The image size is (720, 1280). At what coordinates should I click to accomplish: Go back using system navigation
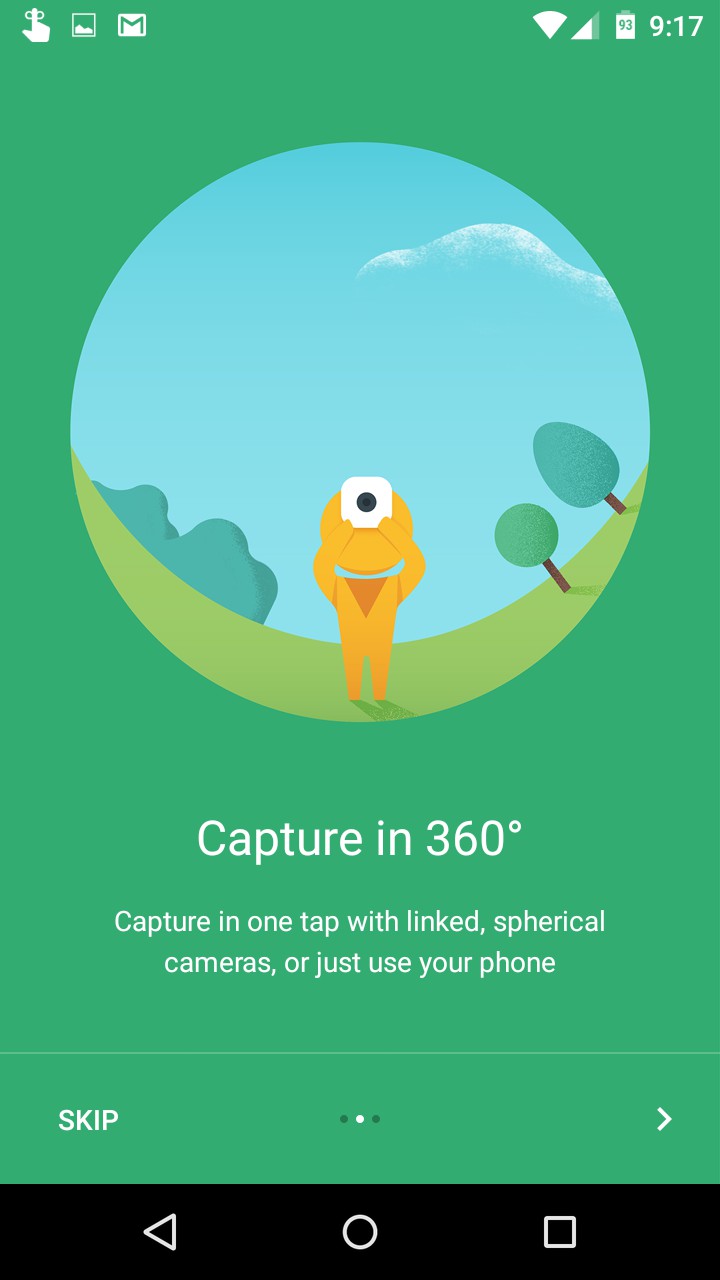(x=160, y=1232)
